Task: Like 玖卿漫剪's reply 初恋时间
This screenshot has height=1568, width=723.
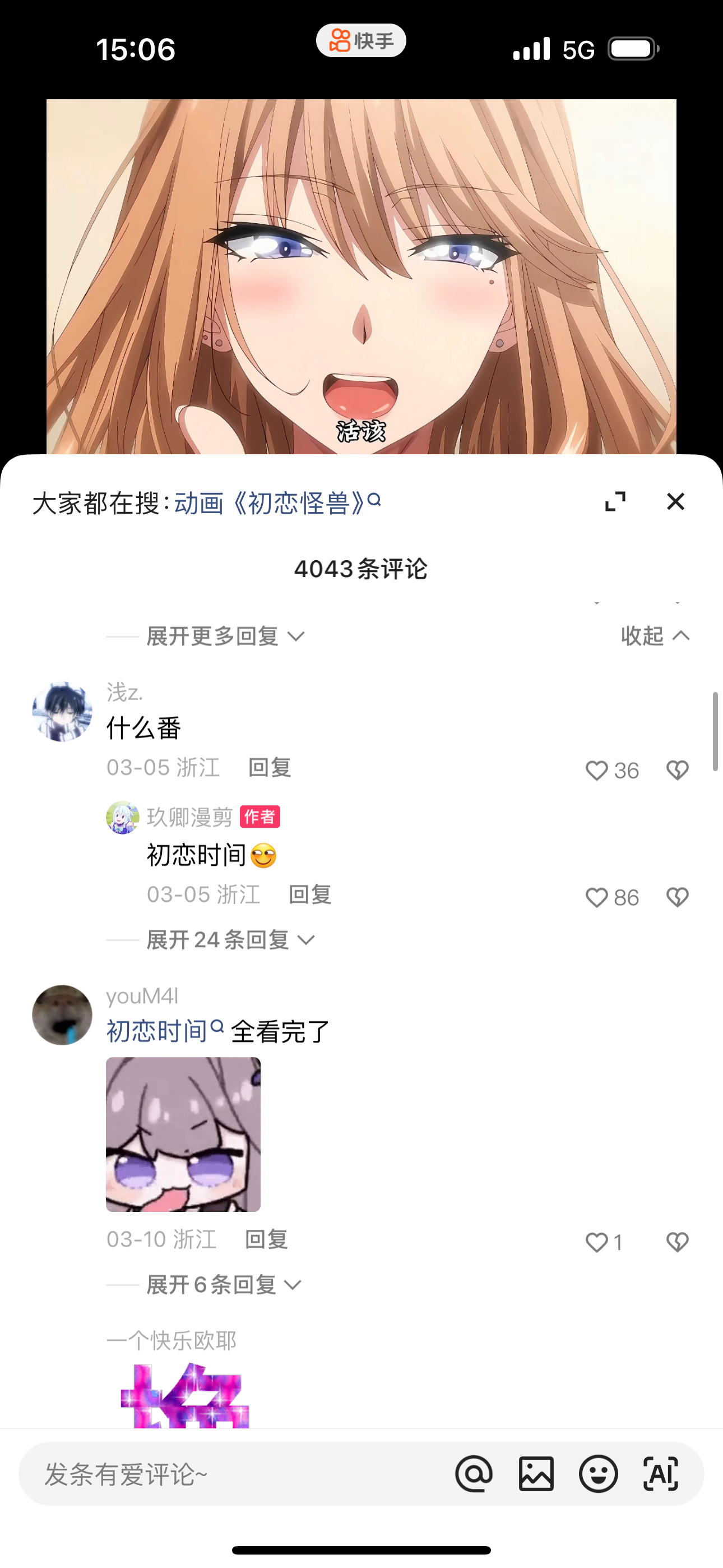Action: tap(597, 898)
